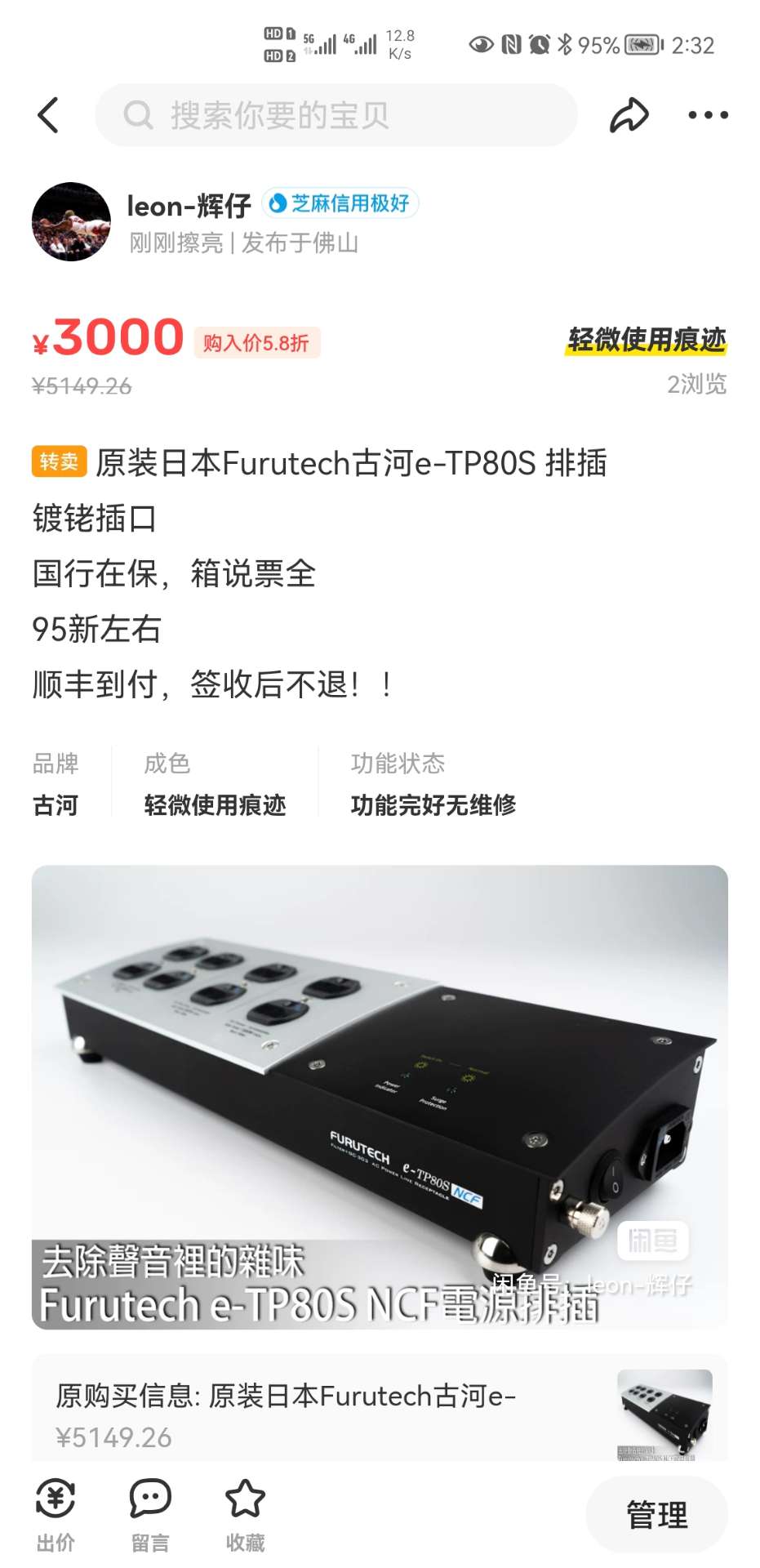Open the three-dot overflow menu
The height and width of the screenshot is (1568, 760).
[x=708, y=115]
